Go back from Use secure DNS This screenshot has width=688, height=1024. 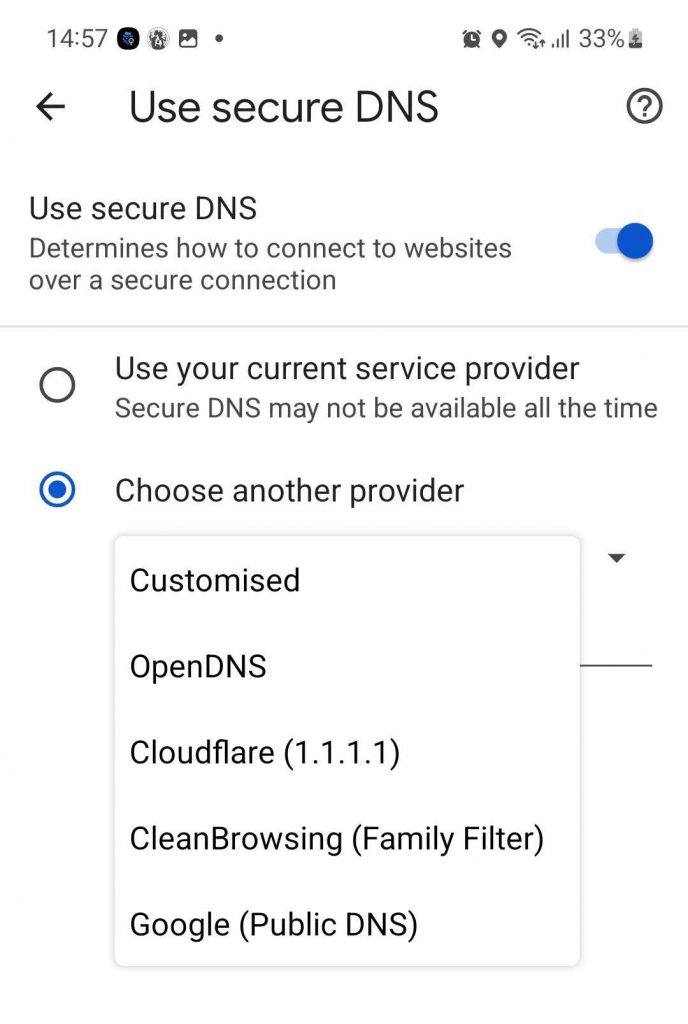pos(50,107)
